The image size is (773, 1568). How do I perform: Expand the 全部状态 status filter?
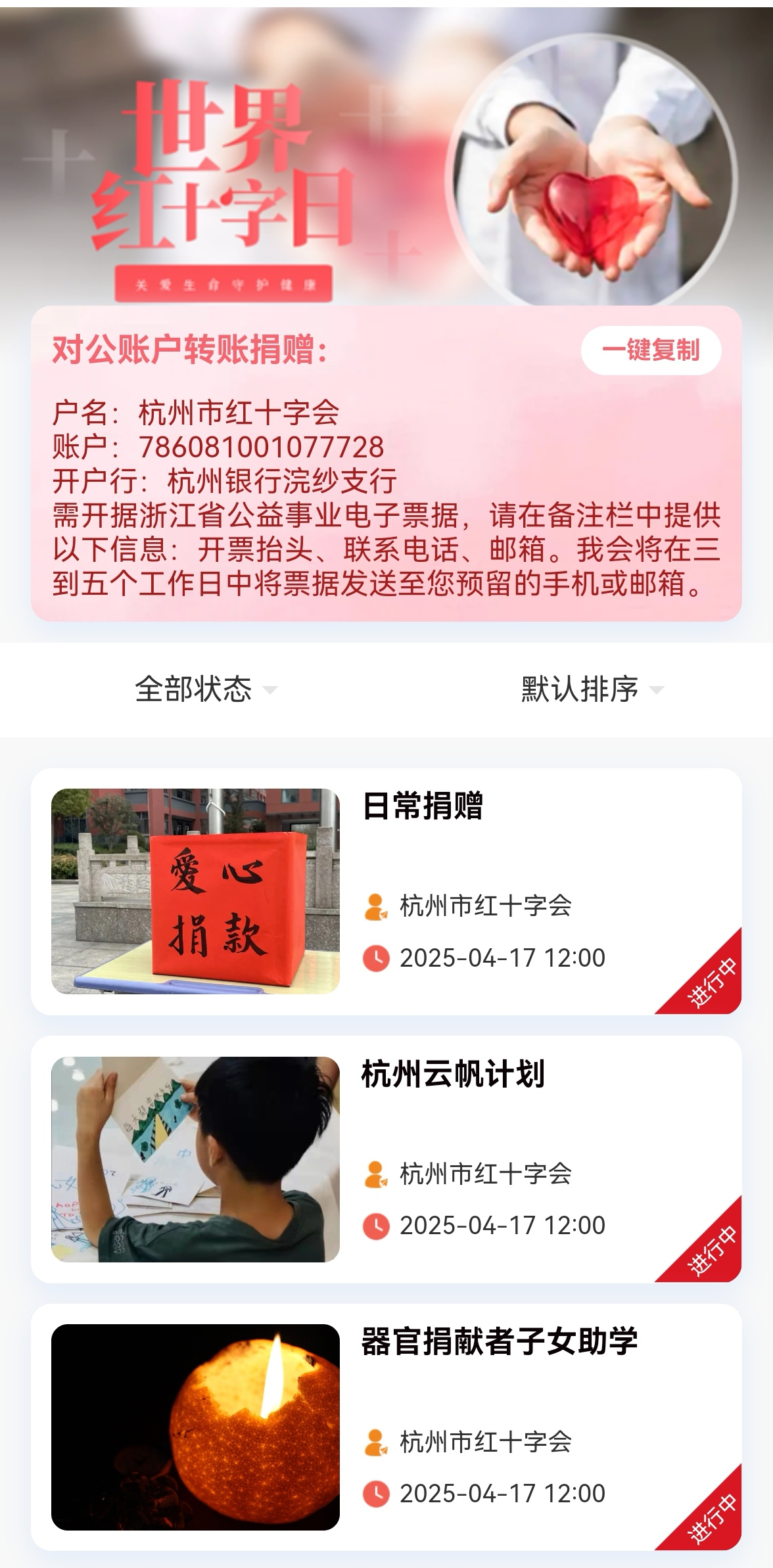coord(206,689)
